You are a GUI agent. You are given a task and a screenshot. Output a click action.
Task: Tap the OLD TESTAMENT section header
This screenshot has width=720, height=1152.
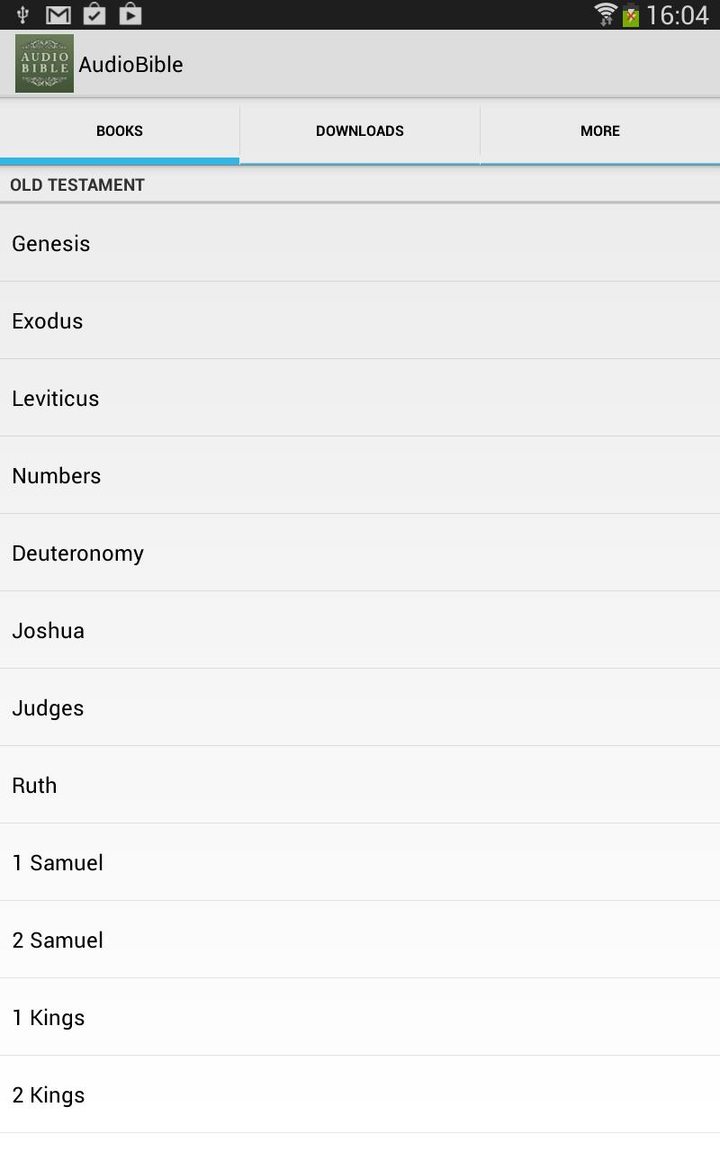pos(77,184)
